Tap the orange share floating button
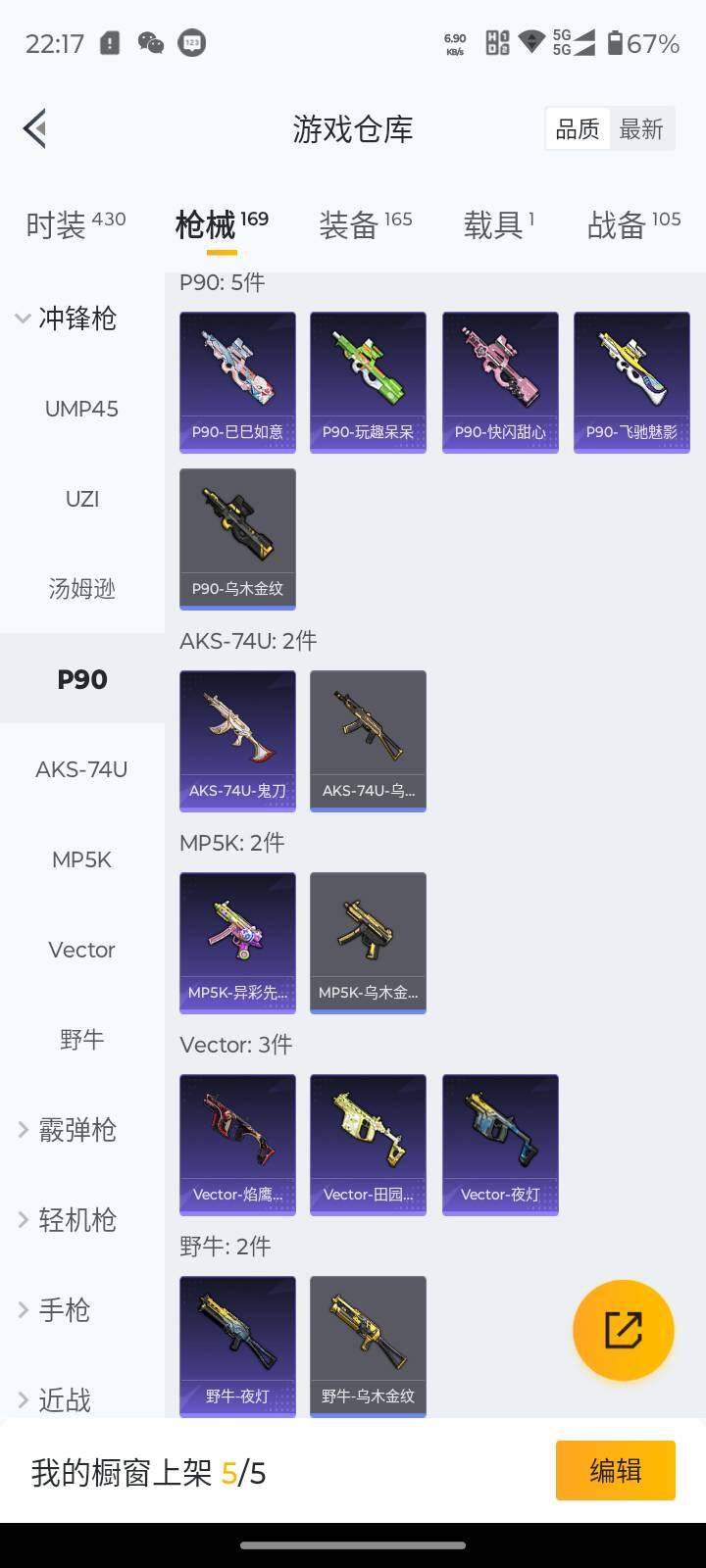Image resolution: width=706 pixels, height=1568 pixels. (623, 1330)
